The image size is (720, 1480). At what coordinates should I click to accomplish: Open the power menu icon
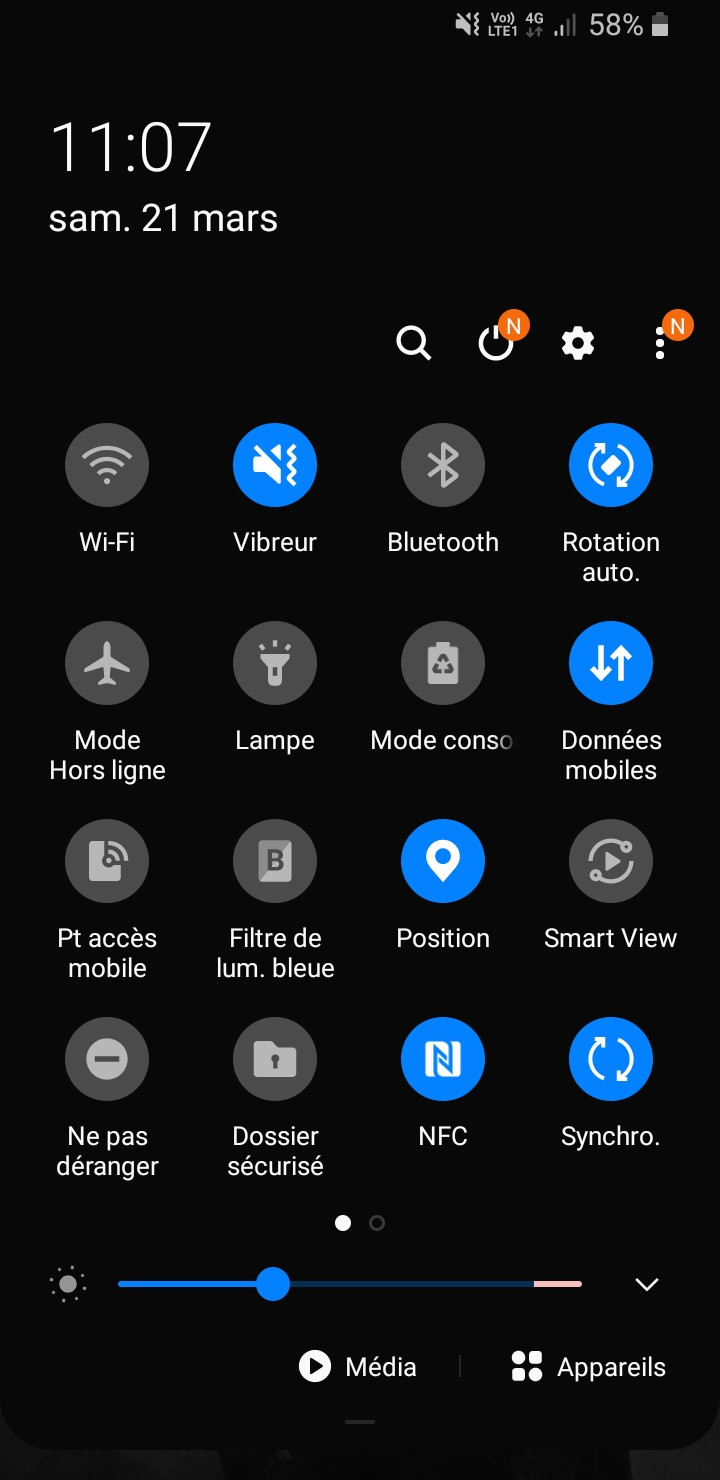click(x=495, y=343)
